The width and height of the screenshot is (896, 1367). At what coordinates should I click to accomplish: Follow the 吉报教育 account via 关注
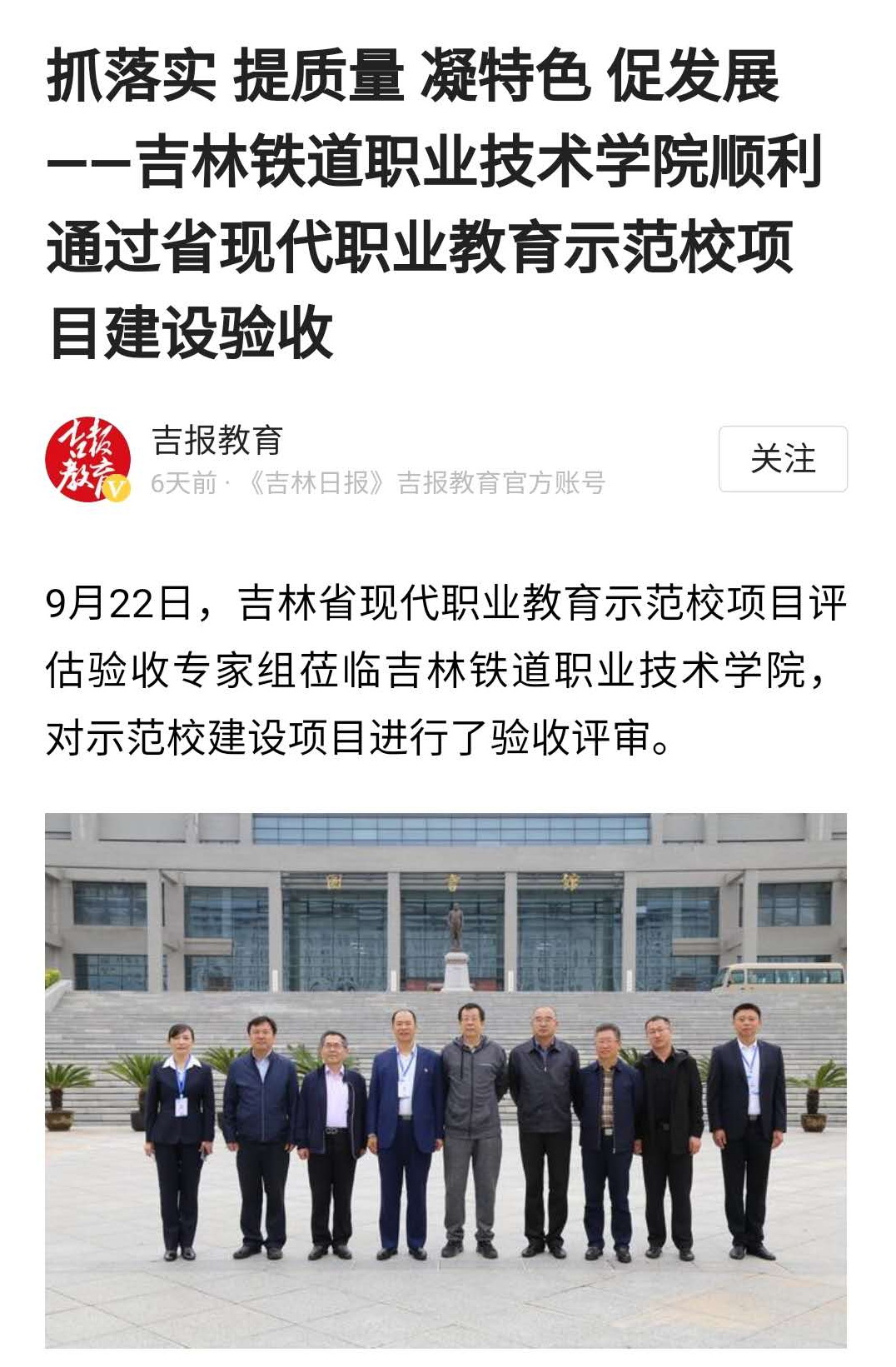pos(783,459)
